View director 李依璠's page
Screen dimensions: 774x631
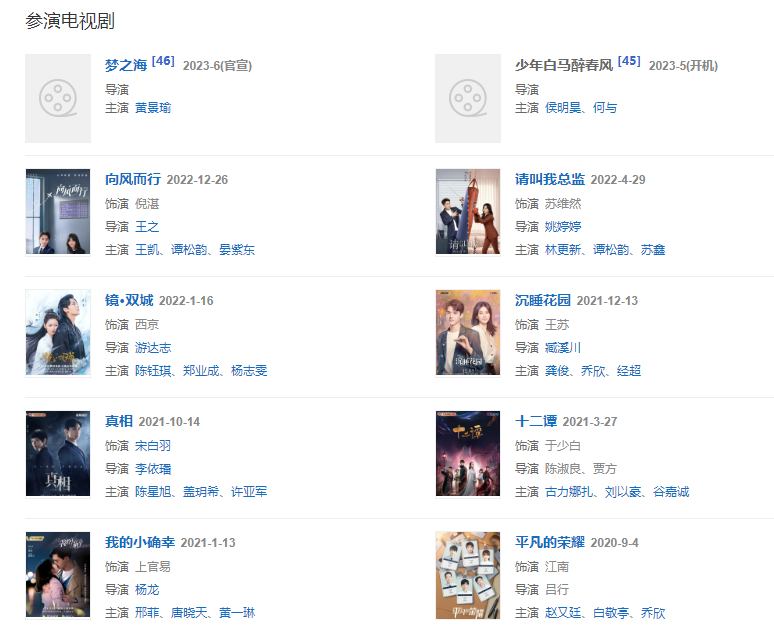[153, 468]
